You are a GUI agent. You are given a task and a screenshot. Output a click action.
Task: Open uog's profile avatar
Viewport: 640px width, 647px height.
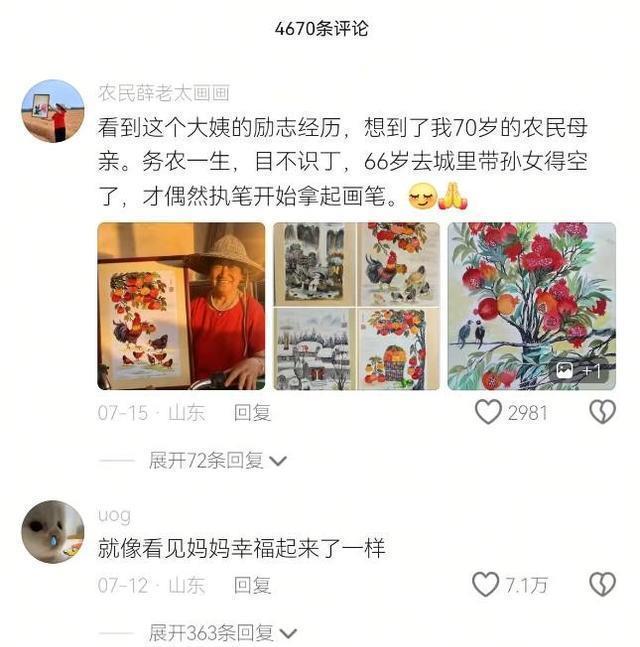click(53, 531)
